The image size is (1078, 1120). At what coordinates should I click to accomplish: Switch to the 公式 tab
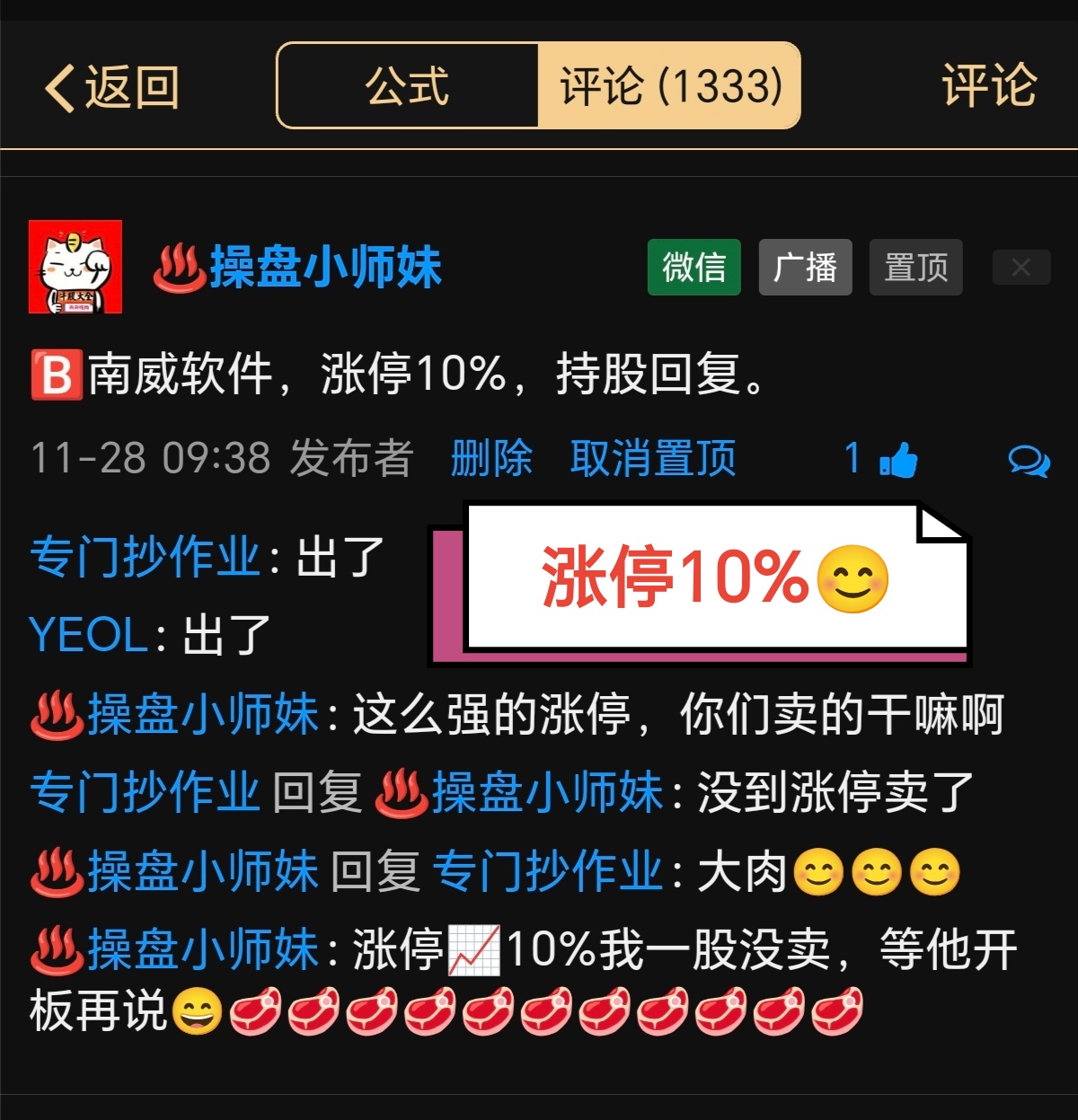point(407,86)
